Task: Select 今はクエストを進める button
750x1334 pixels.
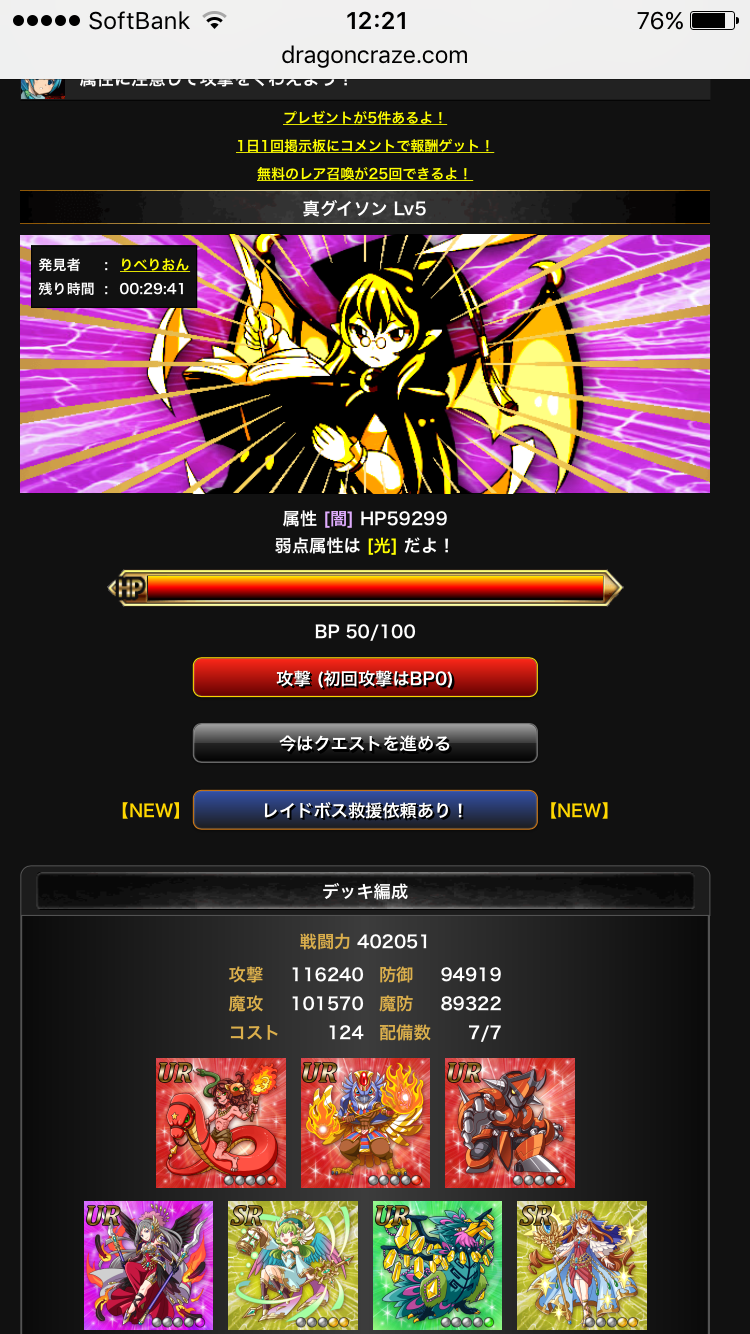Action: point(365,743)
